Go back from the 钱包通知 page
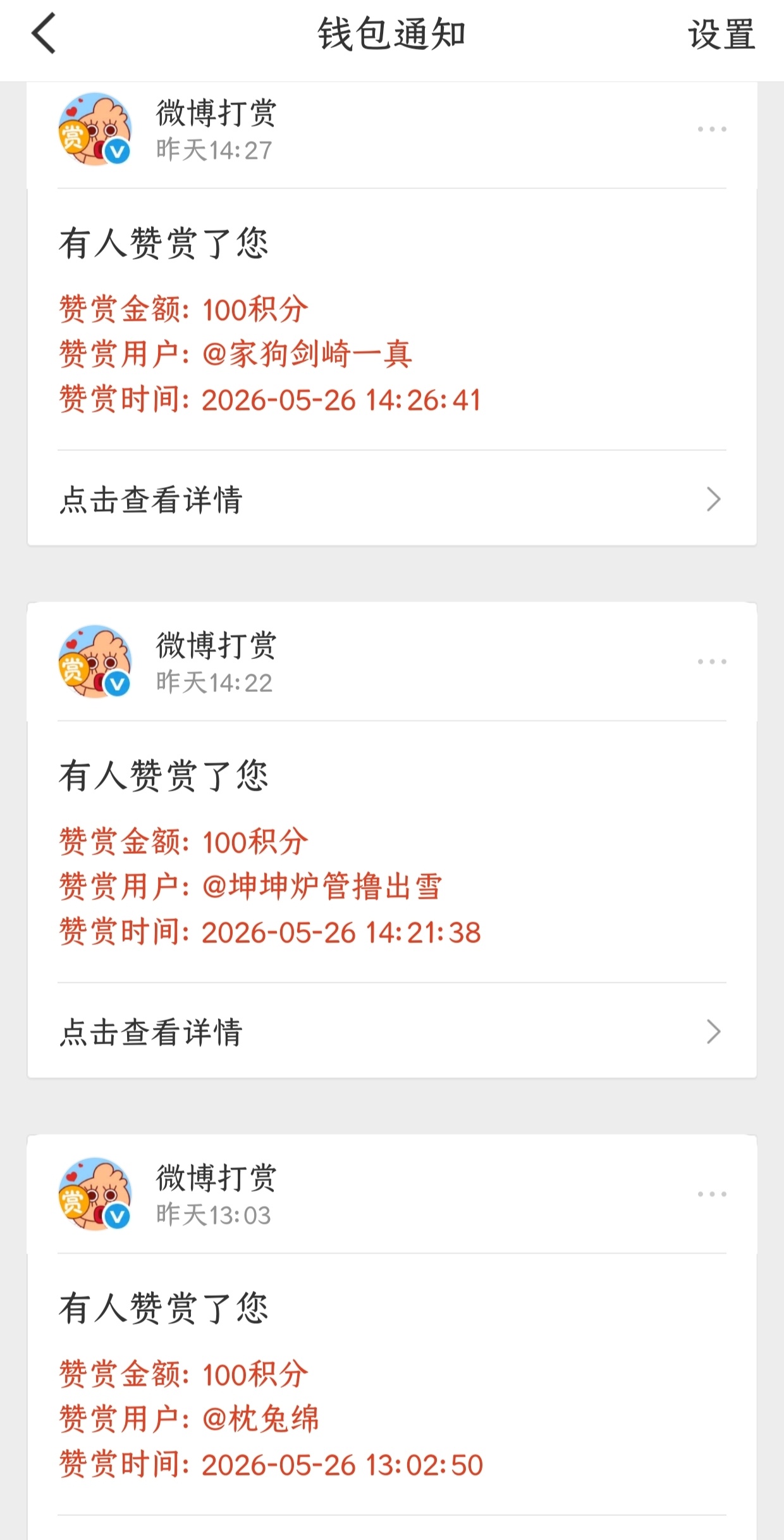784x1540 pixels. click(x=44, y=34)
